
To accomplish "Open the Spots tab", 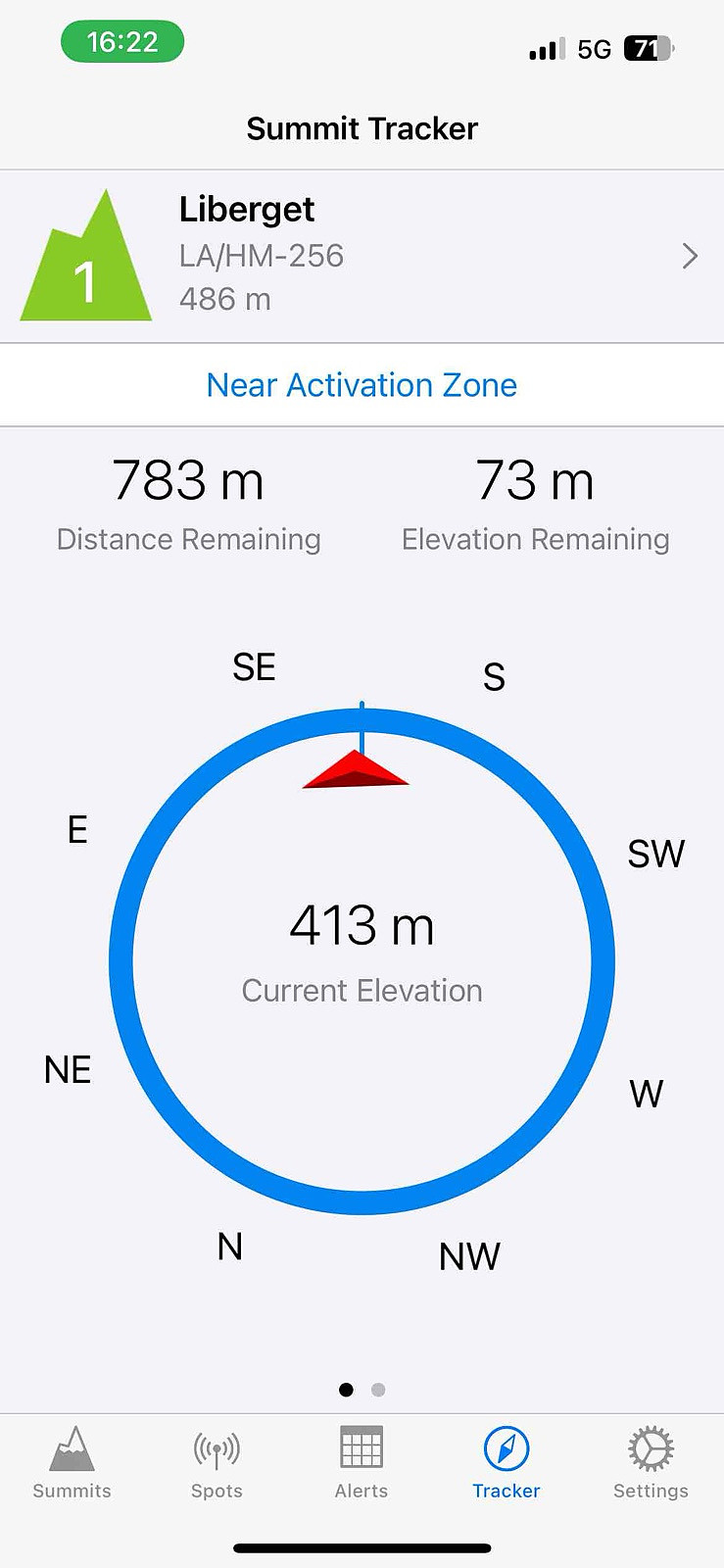I will 217,1463.
